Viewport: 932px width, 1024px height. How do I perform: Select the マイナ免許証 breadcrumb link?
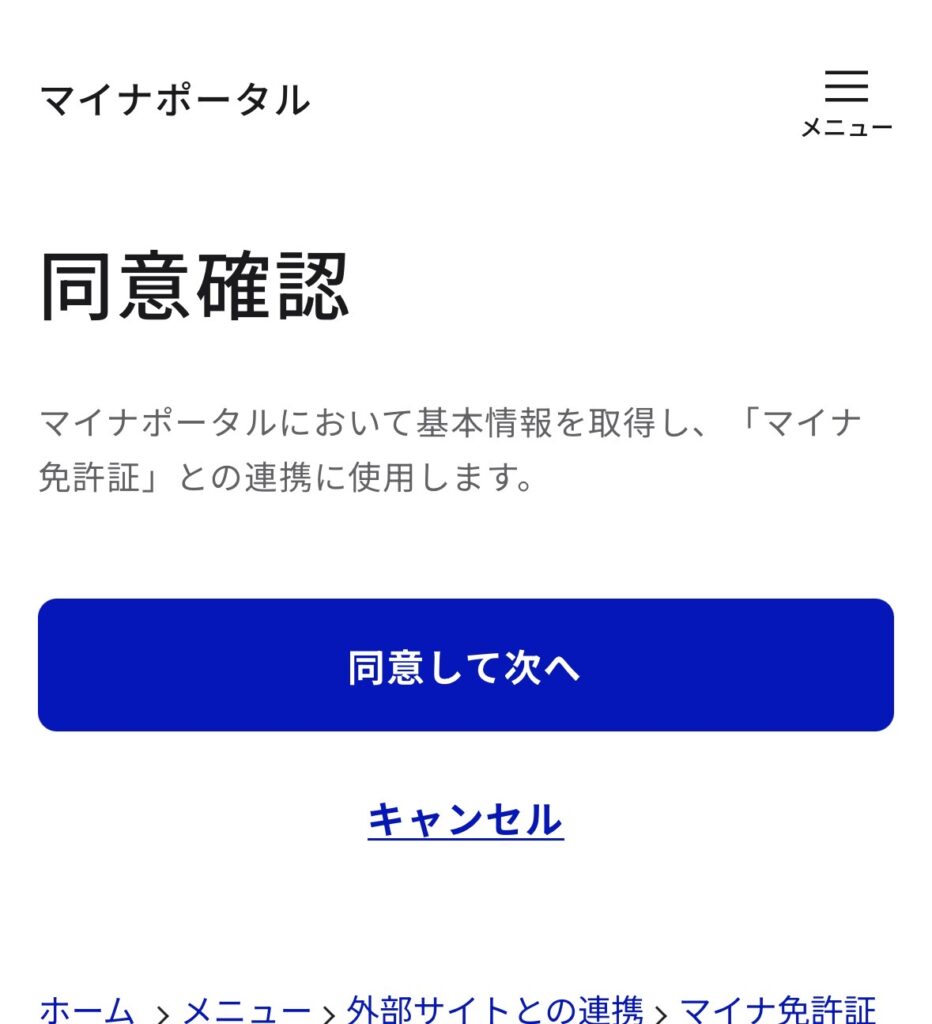click(778, 1009)
